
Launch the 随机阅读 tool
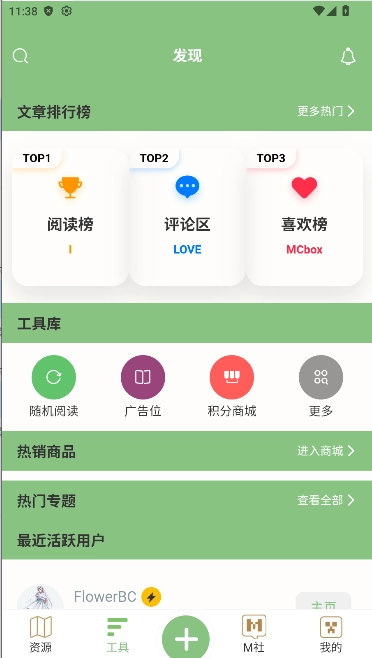pyautogui.click(x=54, y=386)
